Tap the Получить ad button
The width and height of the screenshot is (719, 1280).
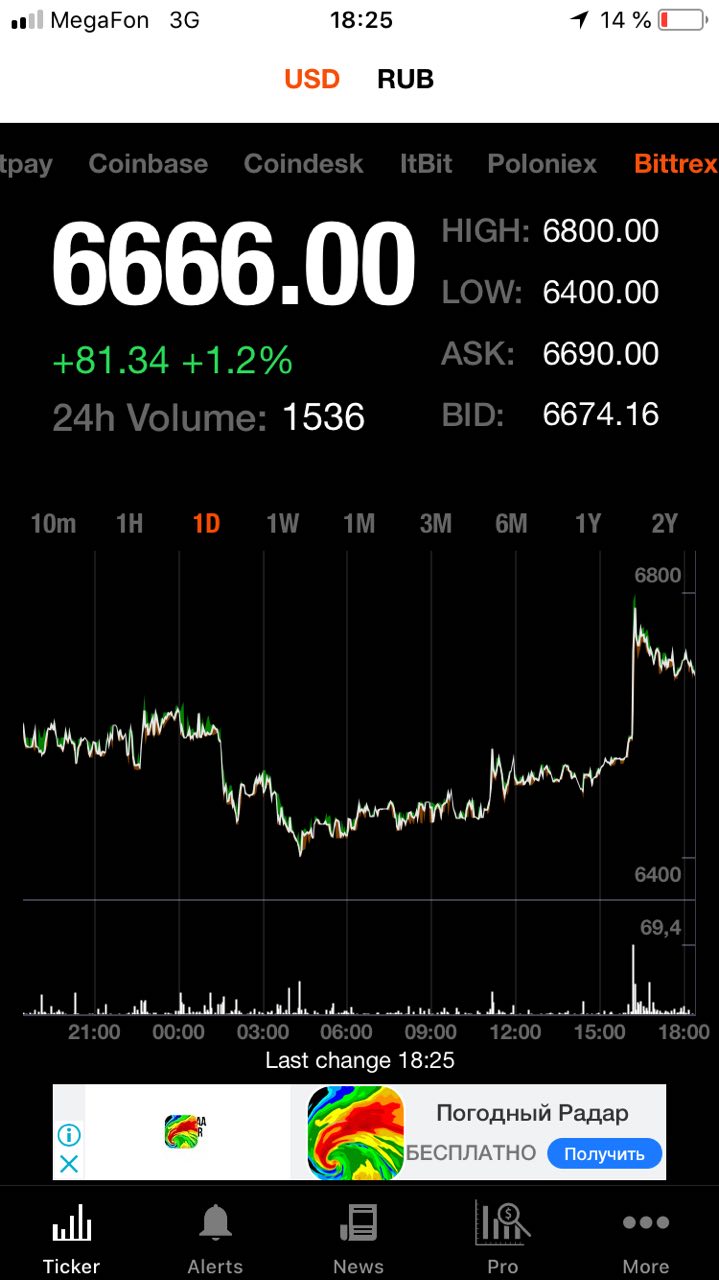point(604,1153)
